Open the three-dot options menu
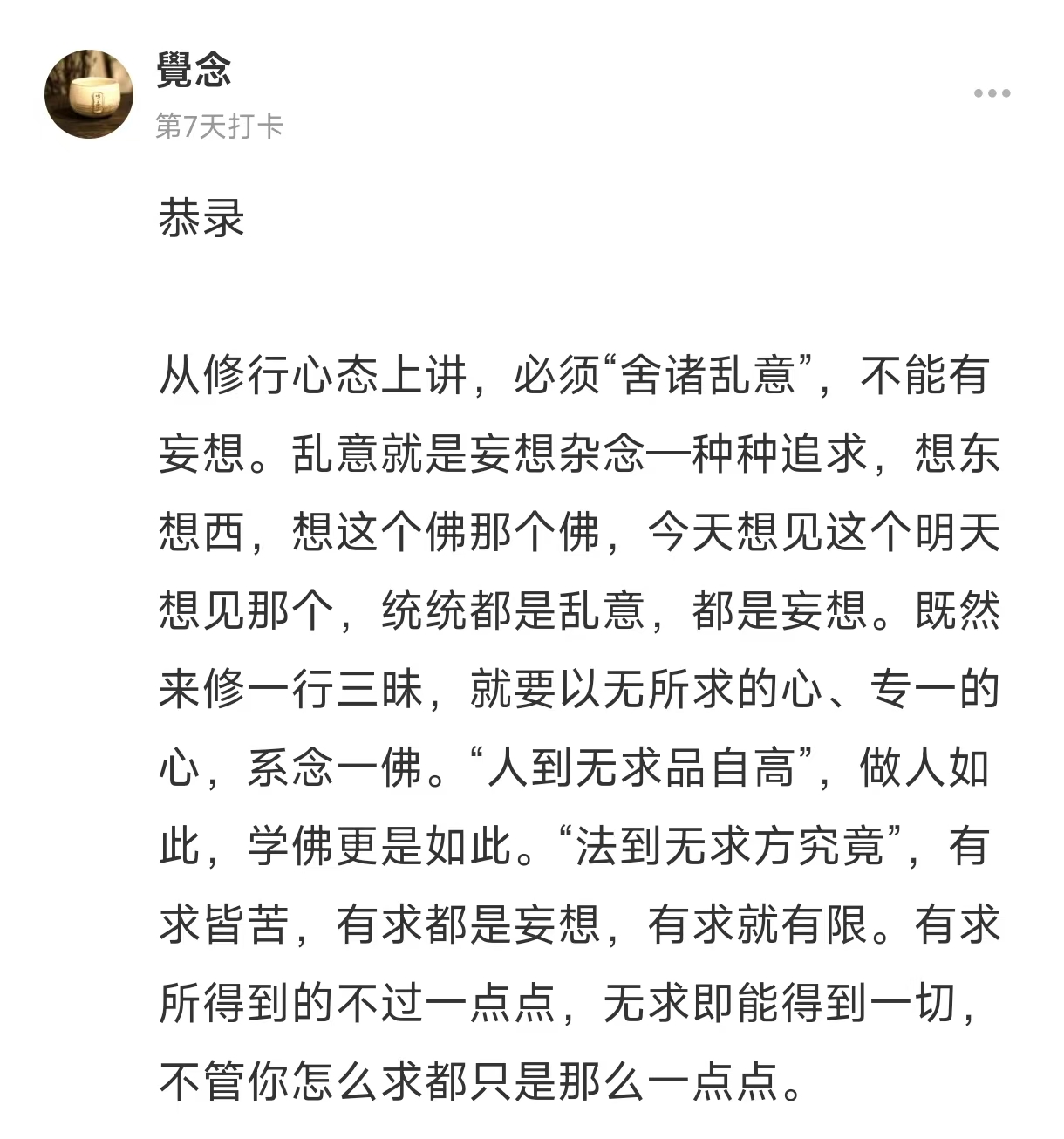 [x=992, y=93]
